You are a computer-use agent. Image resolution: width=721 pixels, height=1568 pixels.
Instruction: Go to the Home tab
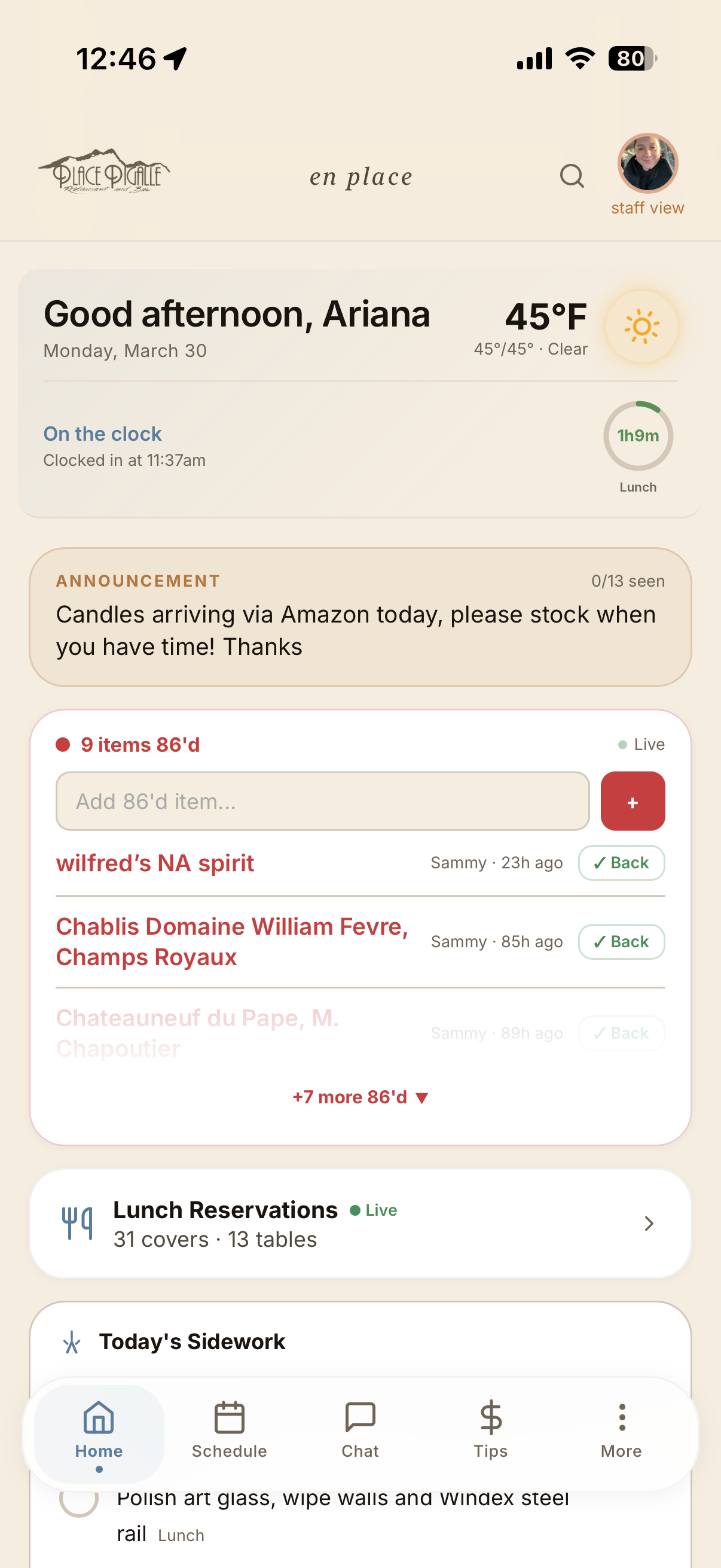pos(99,1428)
